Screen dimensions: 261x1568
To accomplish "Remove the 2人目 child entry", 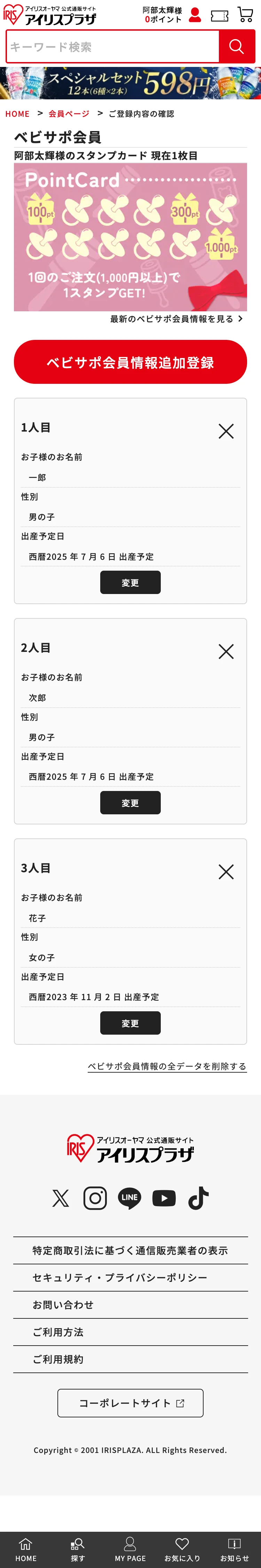I will coord(226,652).
